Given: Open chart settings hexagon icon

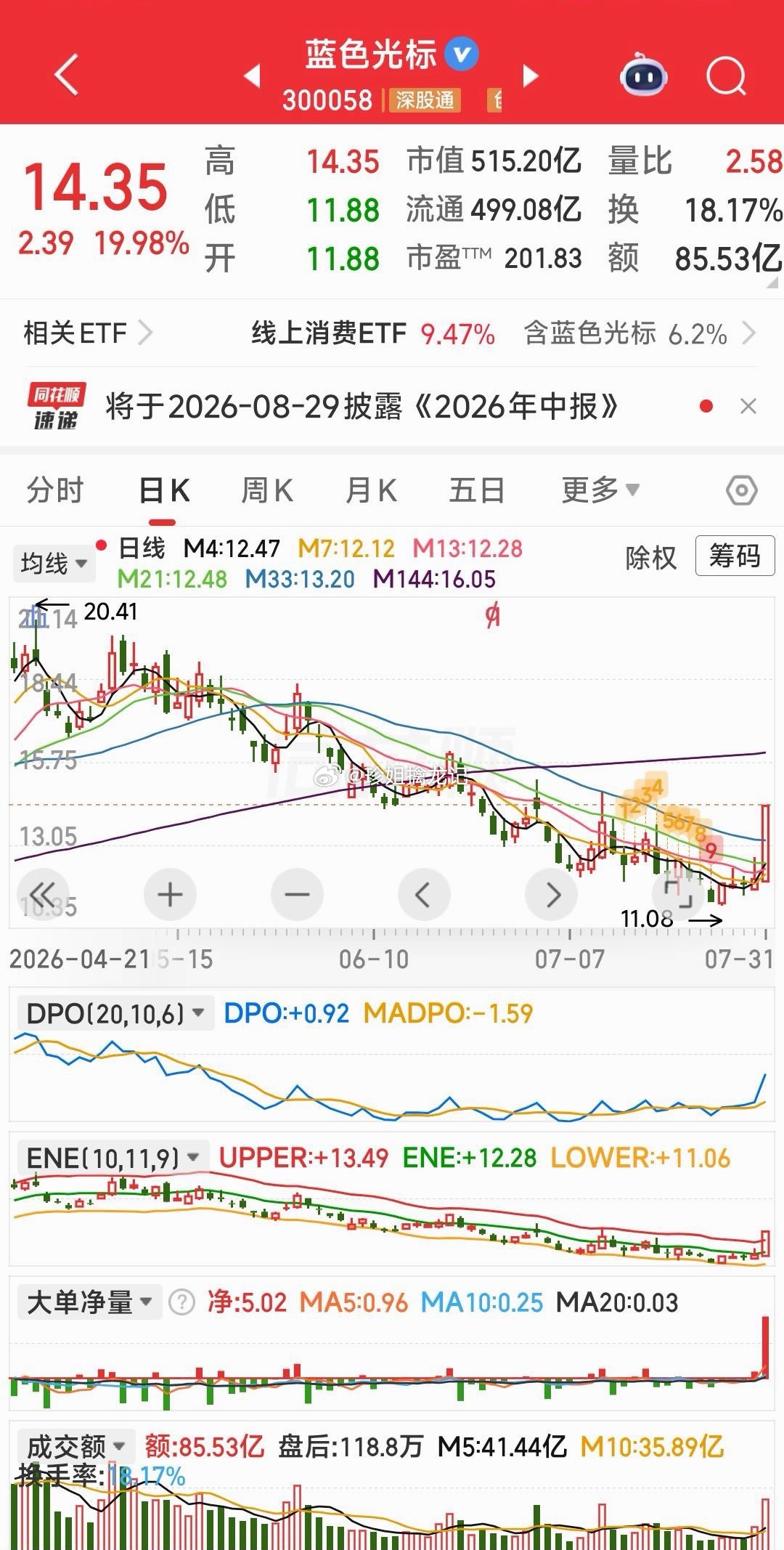Looking at the screenshot, I should pos(742,491).
